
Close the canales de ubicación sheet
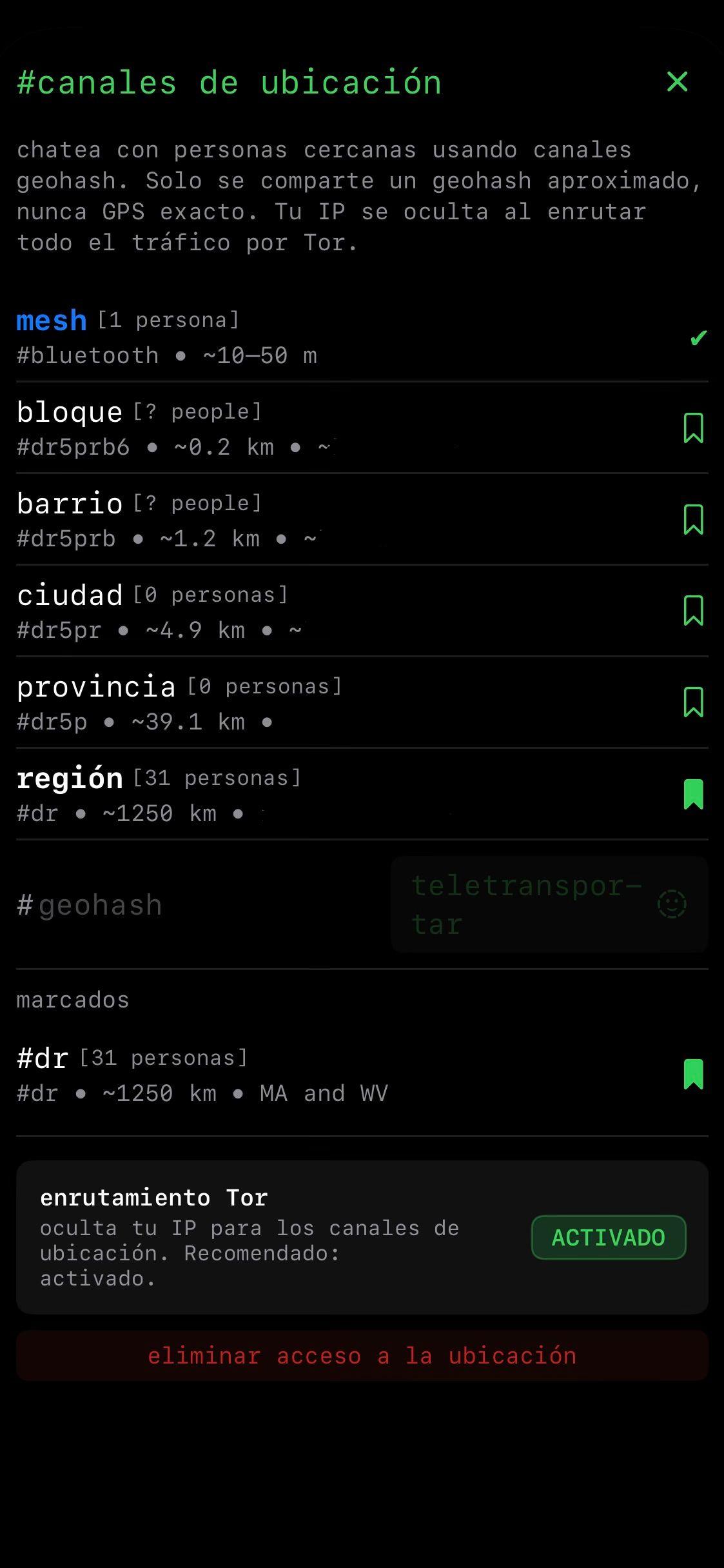point(677,82)
